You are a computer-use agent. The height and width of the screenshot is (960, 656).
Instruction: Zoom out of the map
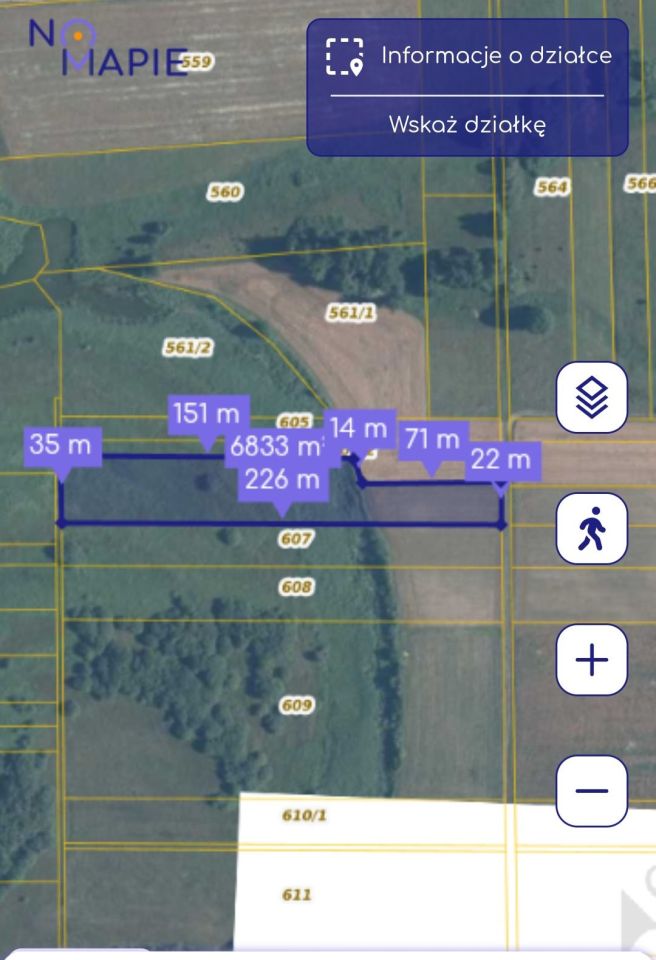pos(591,791)
